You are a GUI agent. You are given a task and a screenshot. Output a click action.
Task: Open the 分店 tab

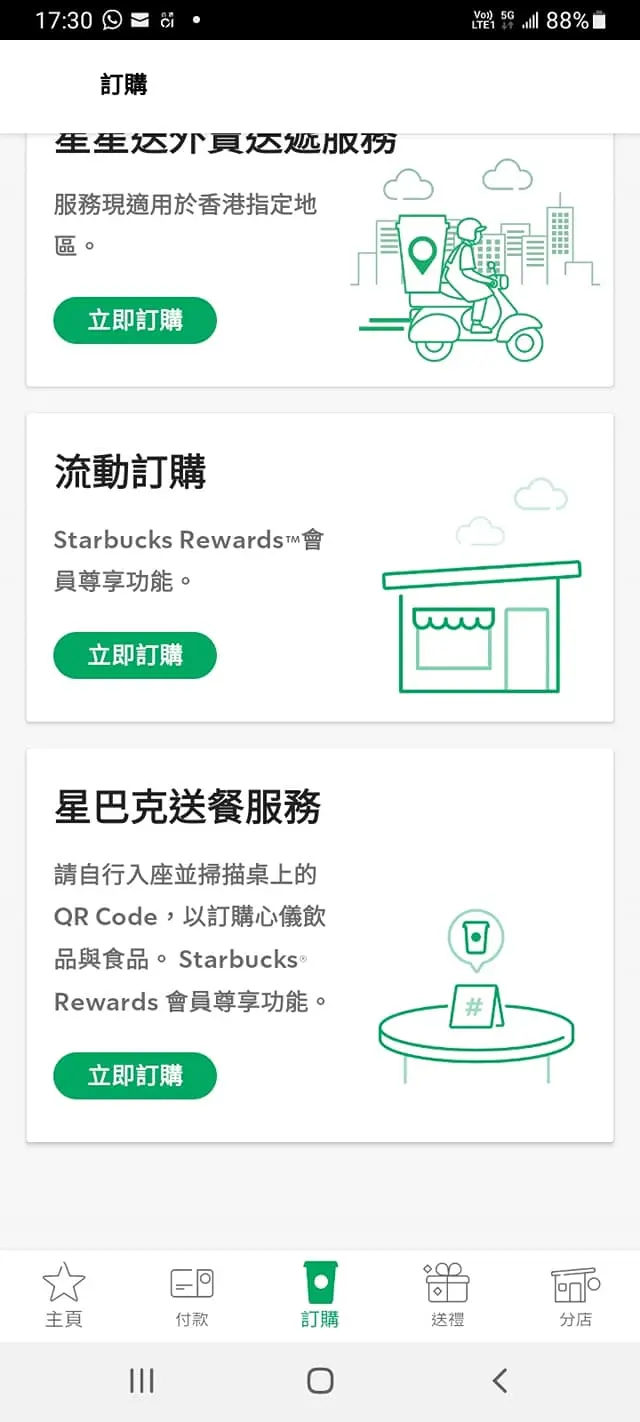pos(575,1295)
